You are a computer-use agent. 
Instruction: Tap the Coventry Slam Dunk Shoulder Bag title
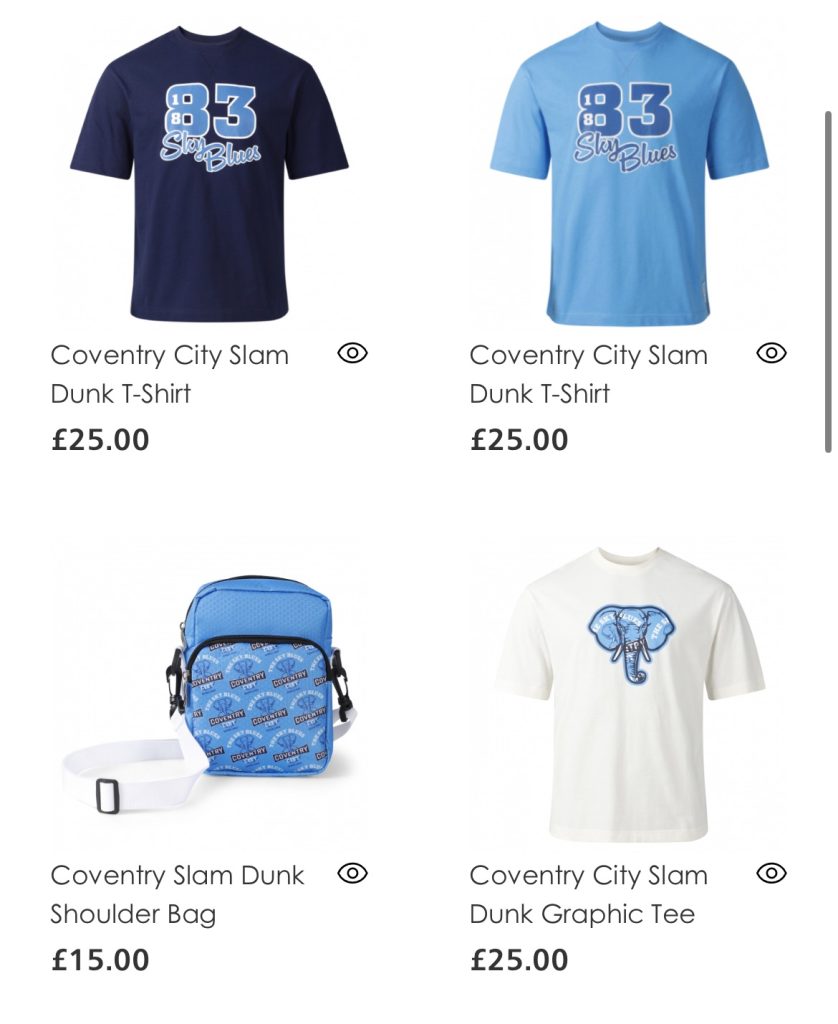pyautogui.click(x=177, y=894)
